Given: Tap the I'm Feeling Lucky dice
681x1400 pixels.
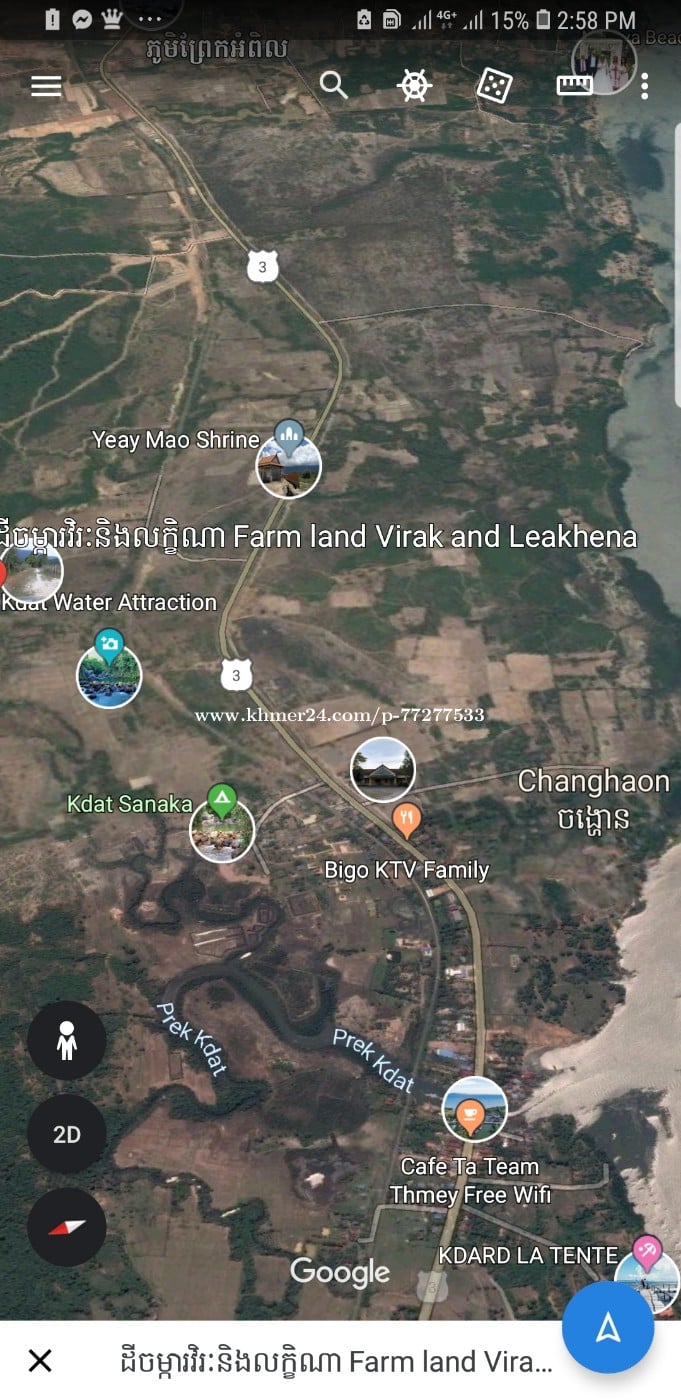Looking at the screenshot, I should click(494, 86).
